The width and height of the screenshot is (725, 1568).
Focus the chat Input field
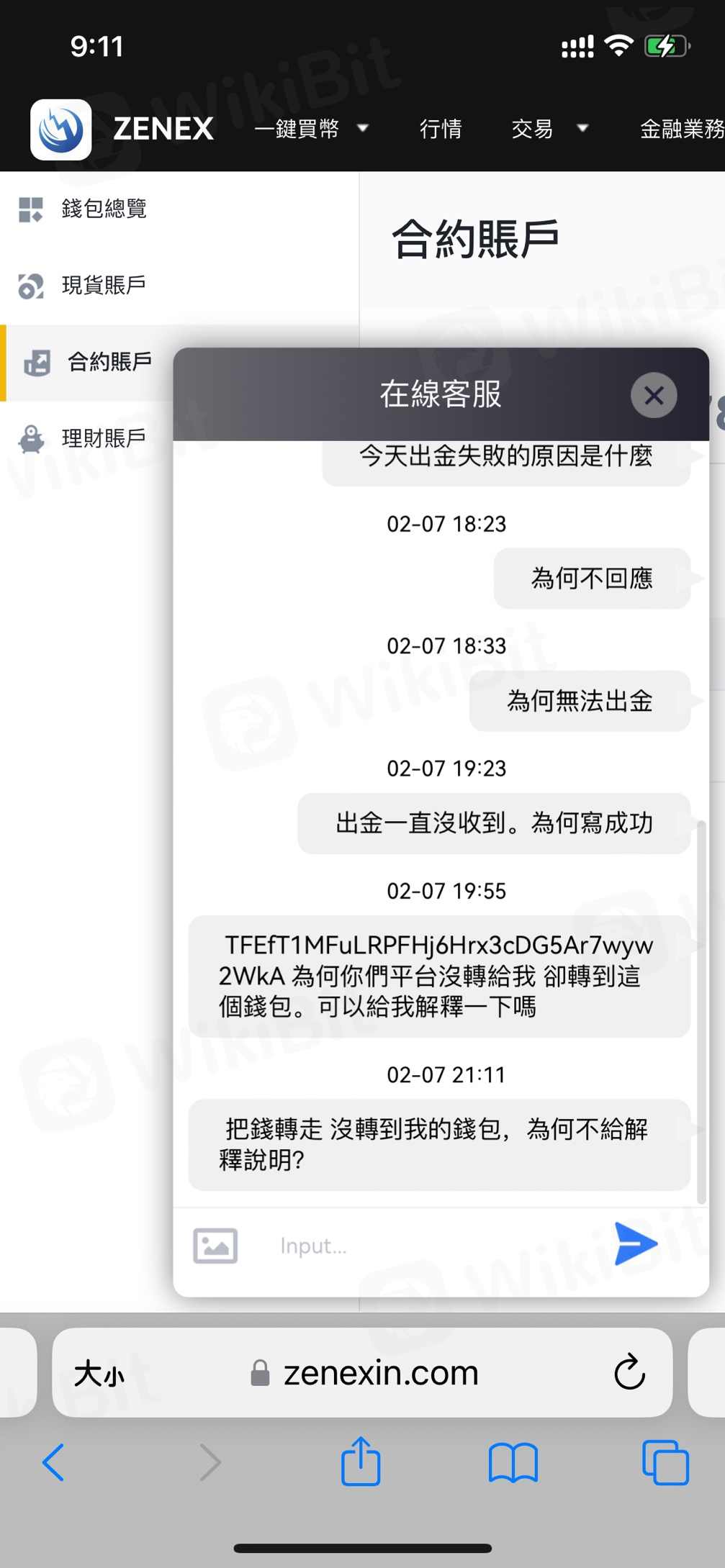pyautogui.click(x=432, y=1246)
